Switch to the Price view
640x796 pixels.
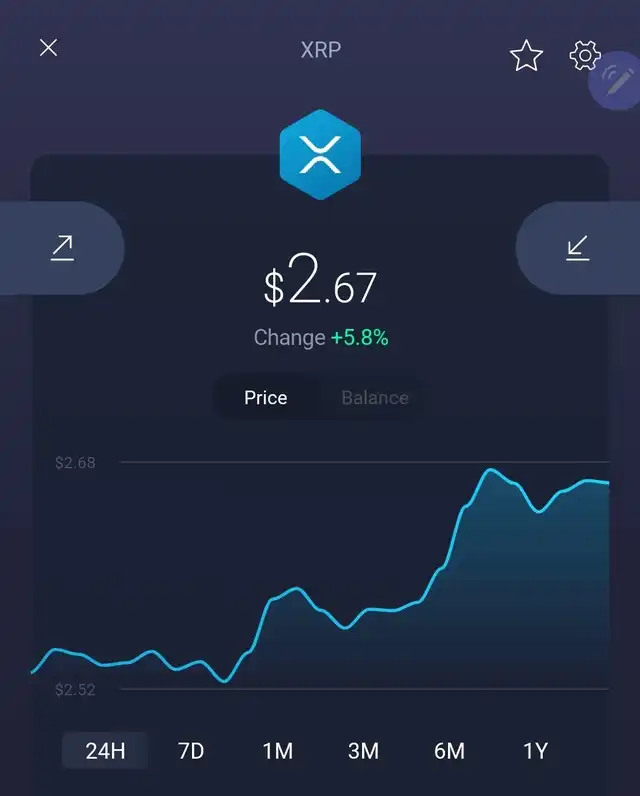pos(266,398)
